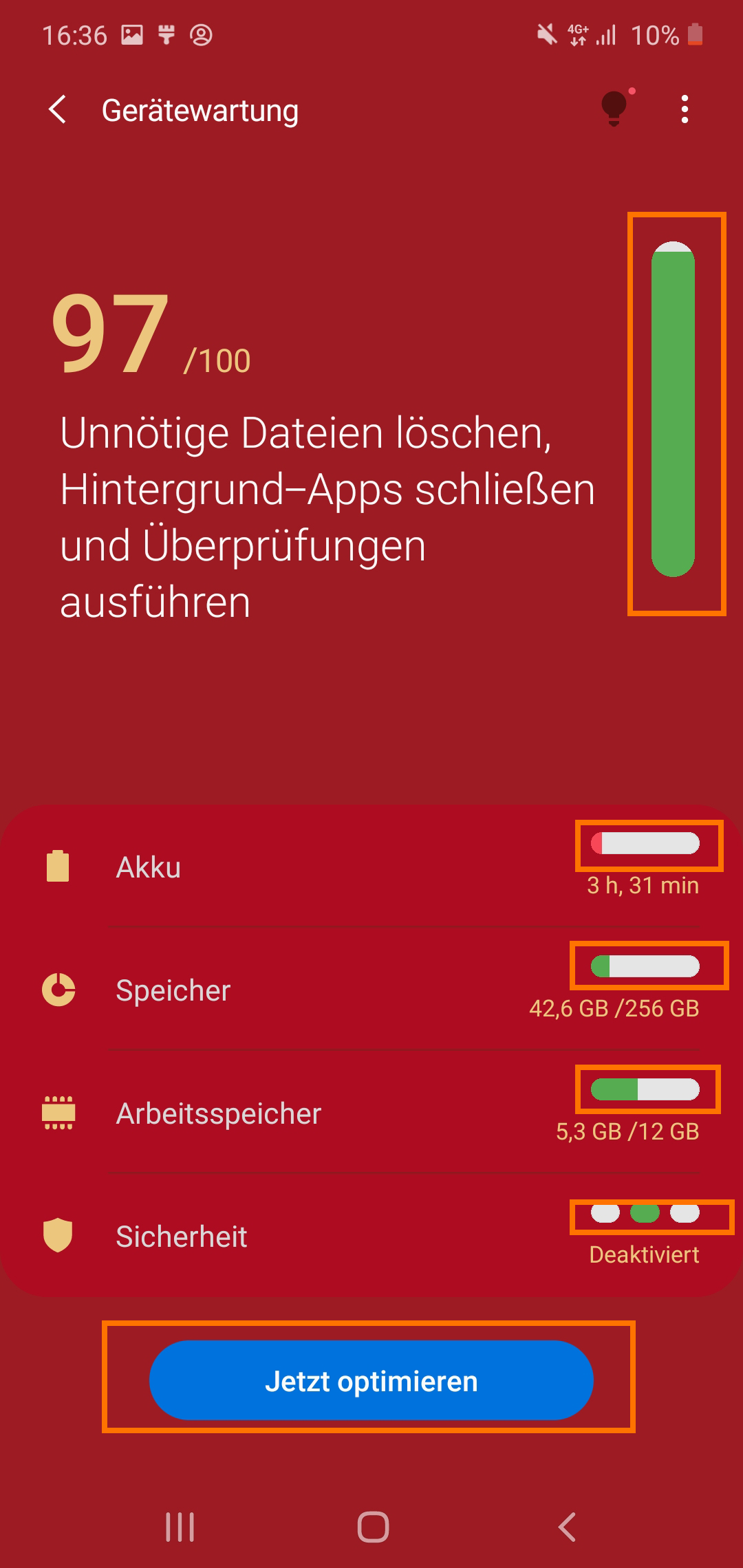The image size is (743, 1568).
Task: Open the lightbulb tips icon
Action: click(x=615, y=109)
